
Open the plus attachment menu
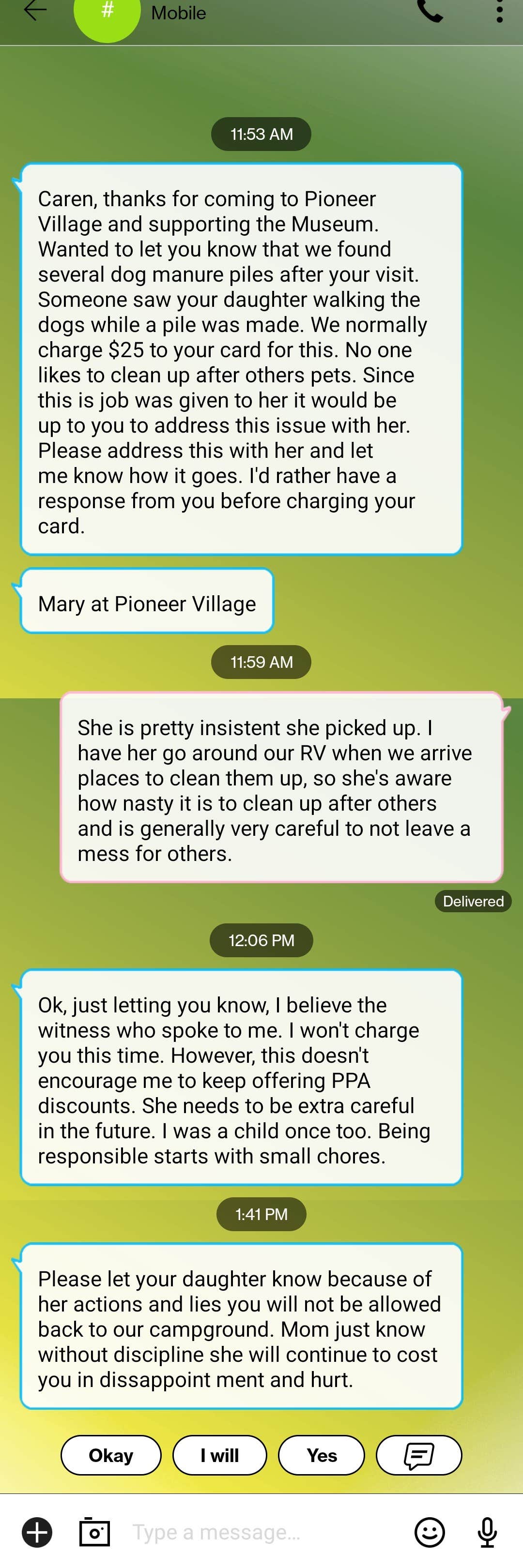[x=37, y=1532]
